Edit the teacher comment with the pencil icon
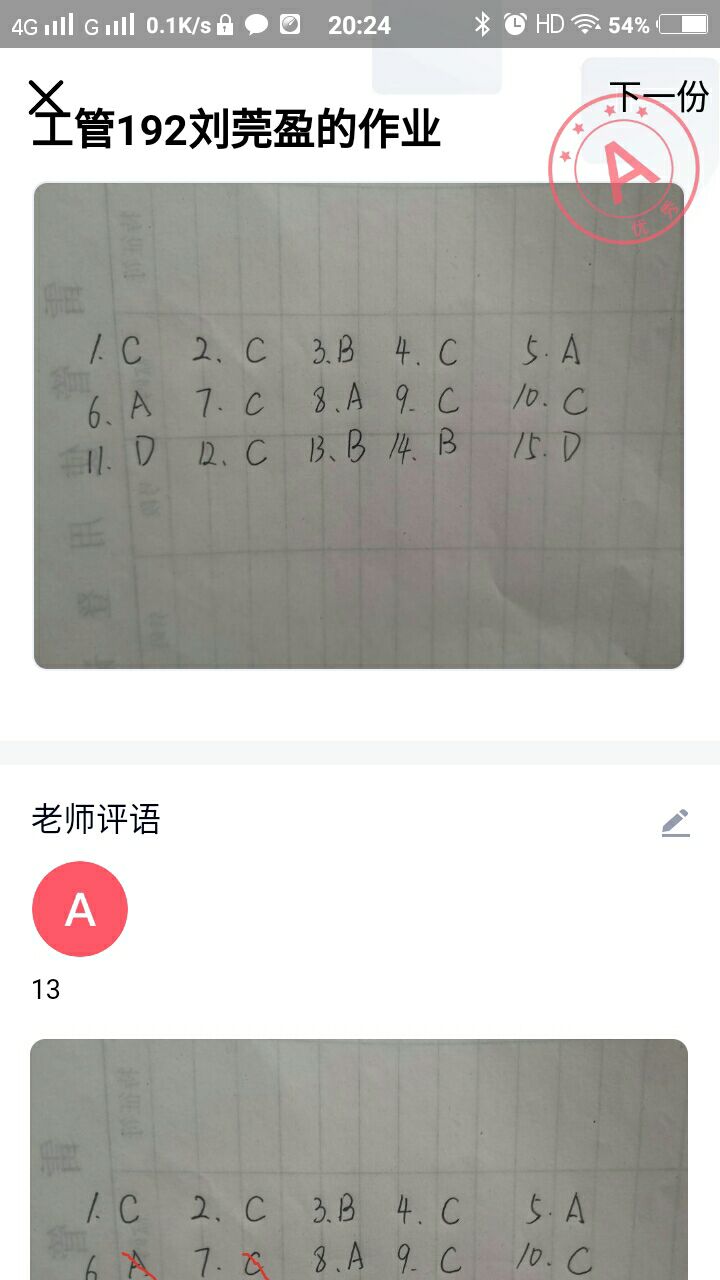This screenshot has width=720, height=1280. coord(676,823)
